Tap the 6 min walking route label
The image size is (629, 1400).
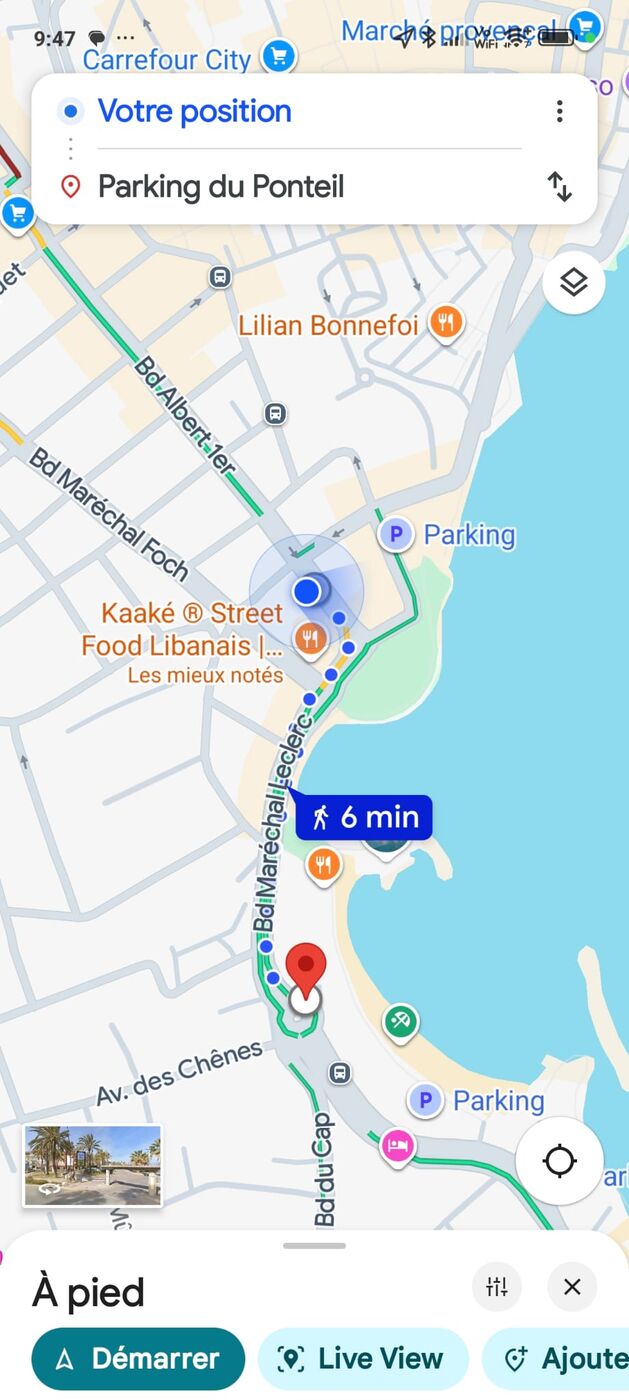click(x=365, y=817)
